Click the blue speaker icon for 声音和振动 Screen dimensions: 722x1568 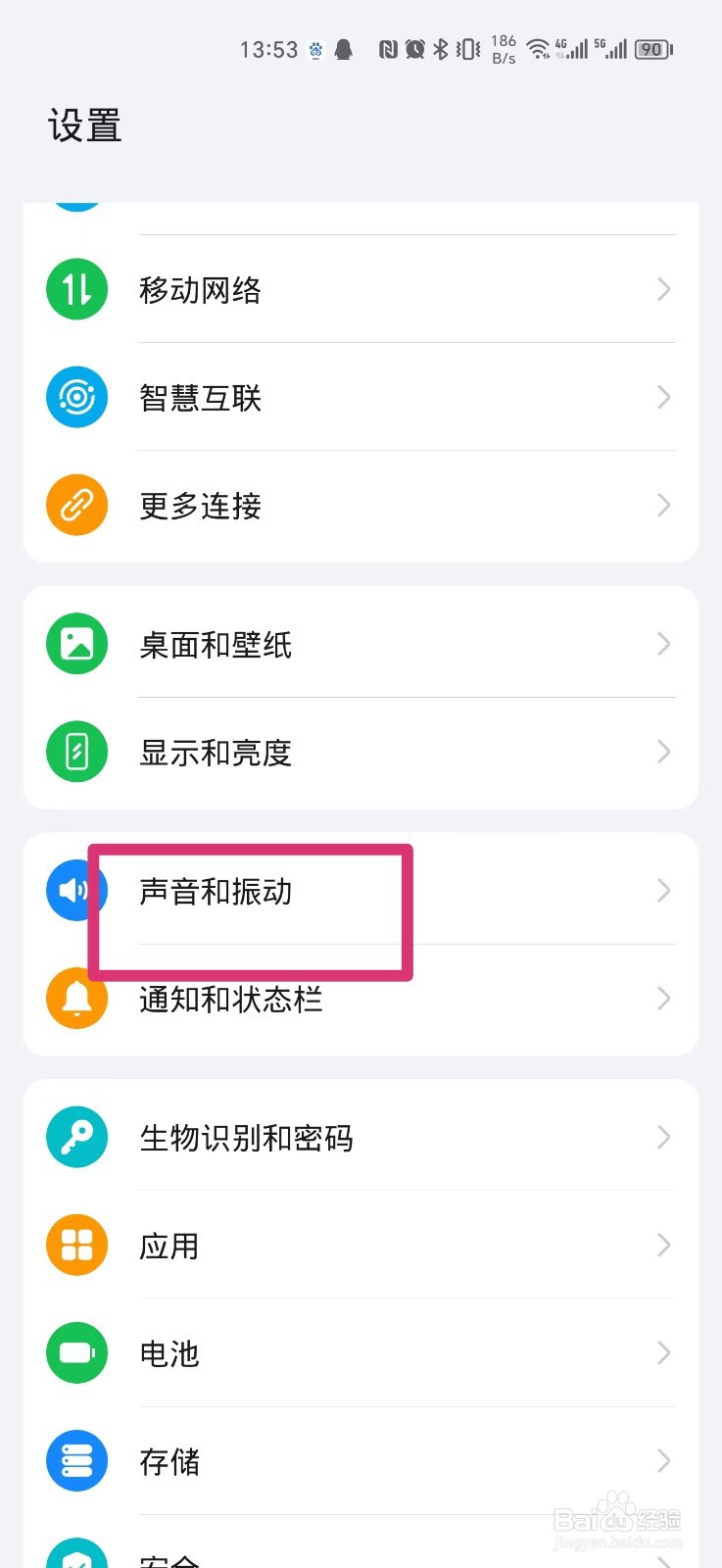[x=76, y=891]
